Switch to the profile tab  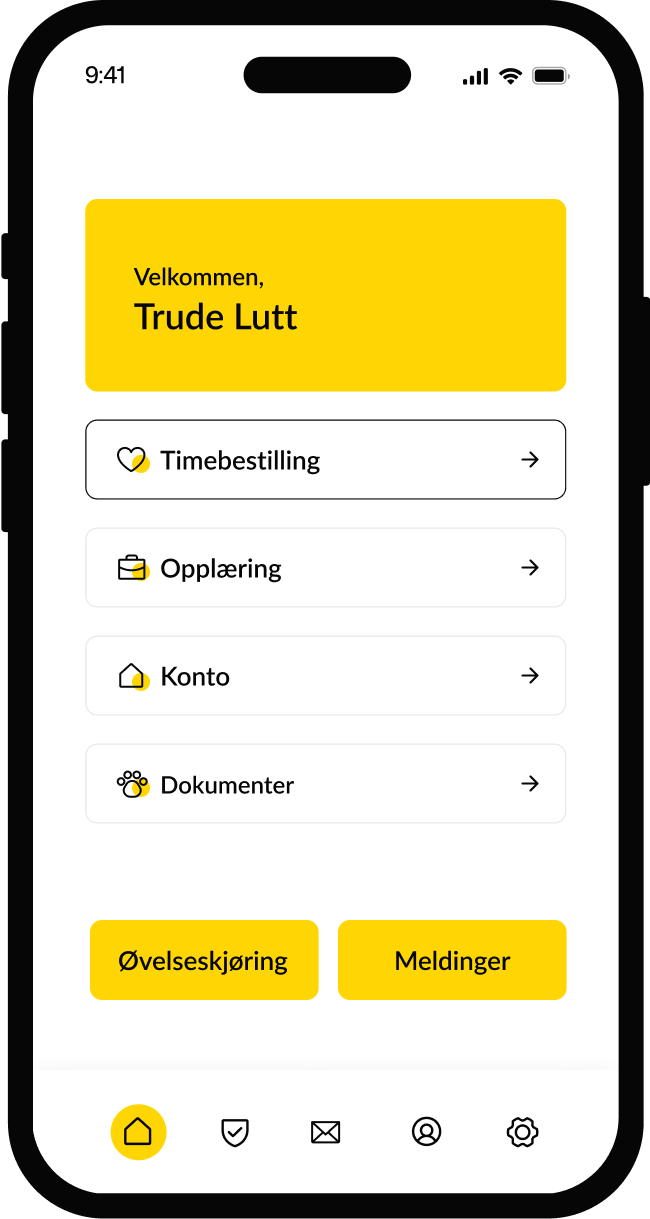(x=426, y=1132)
